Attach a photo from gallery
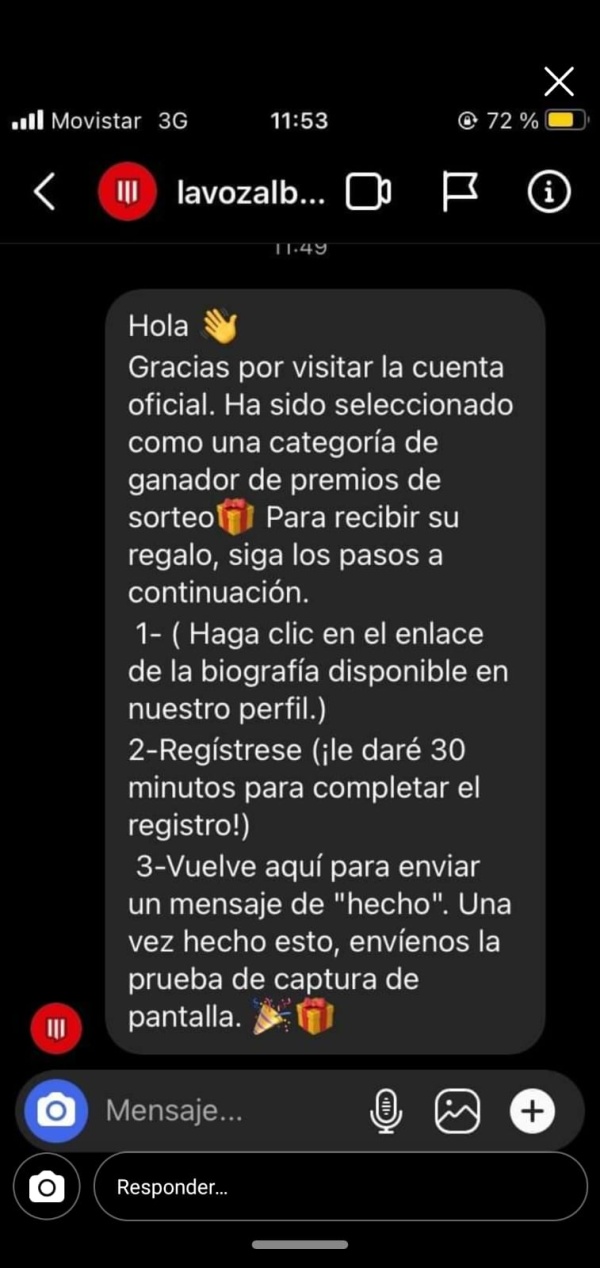The image size is (600, 1268). click(457, 1110)
